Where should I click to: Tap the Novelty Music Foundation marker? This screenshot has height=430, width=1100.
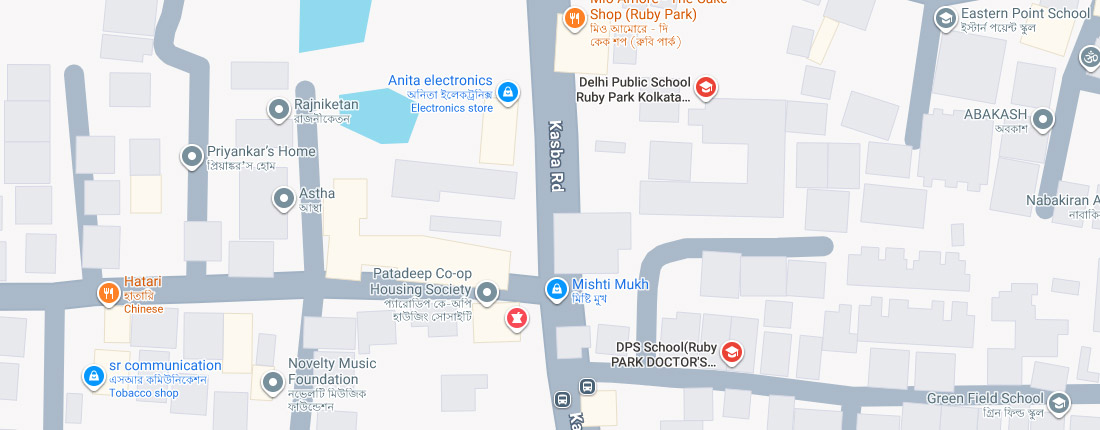click(x=272, y=381)
